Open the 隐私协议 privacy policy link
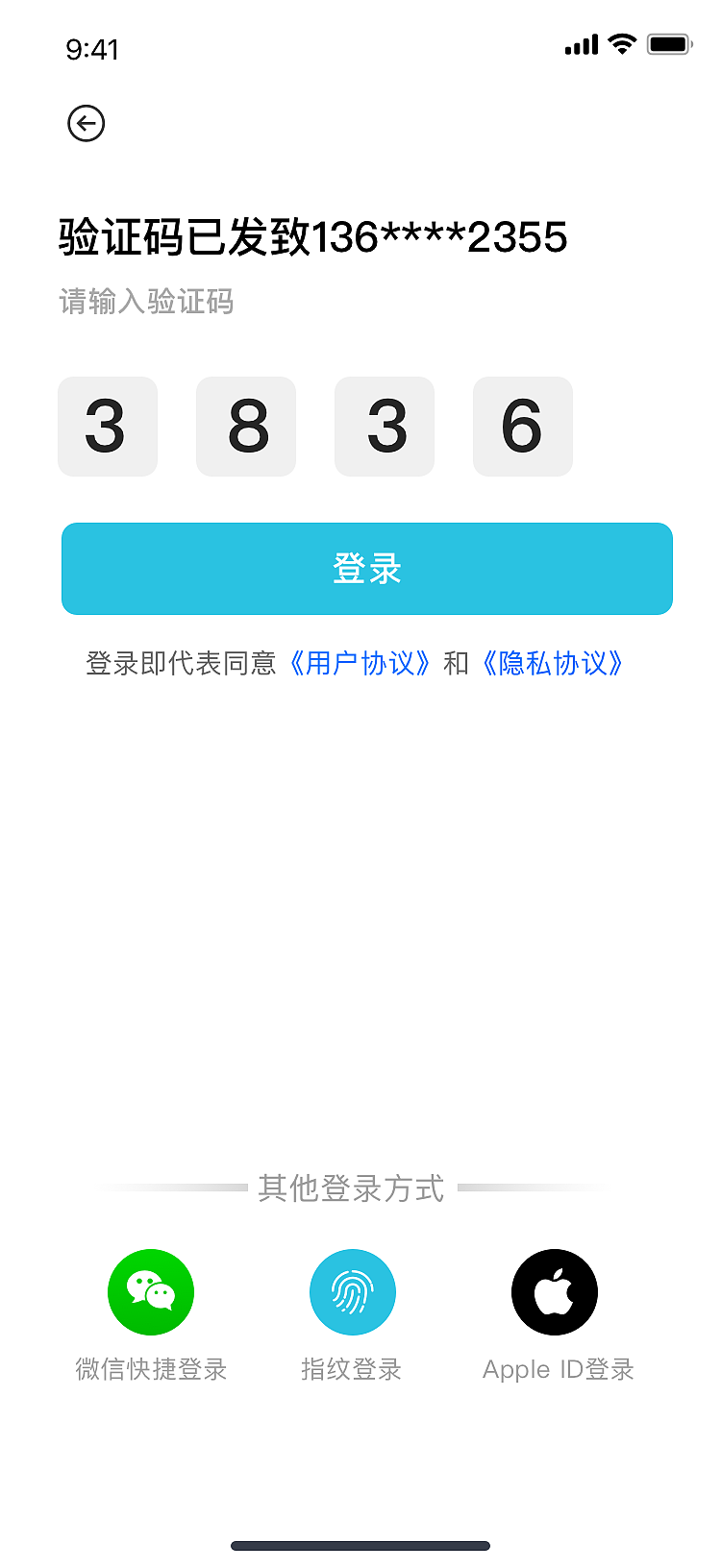721x1568 pixels. tap(555, 664)
